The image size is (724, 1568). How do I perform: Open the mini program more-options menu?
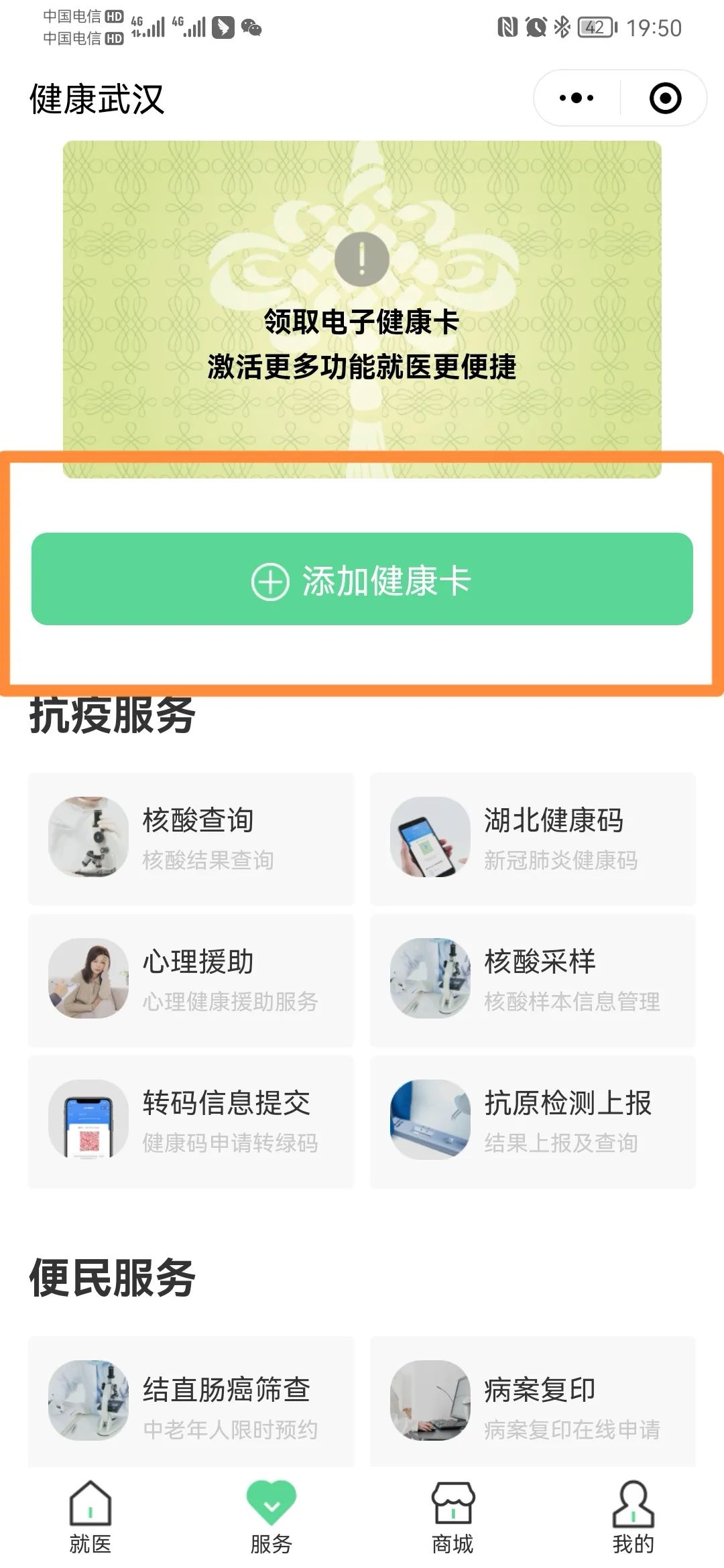pos(577,99)
